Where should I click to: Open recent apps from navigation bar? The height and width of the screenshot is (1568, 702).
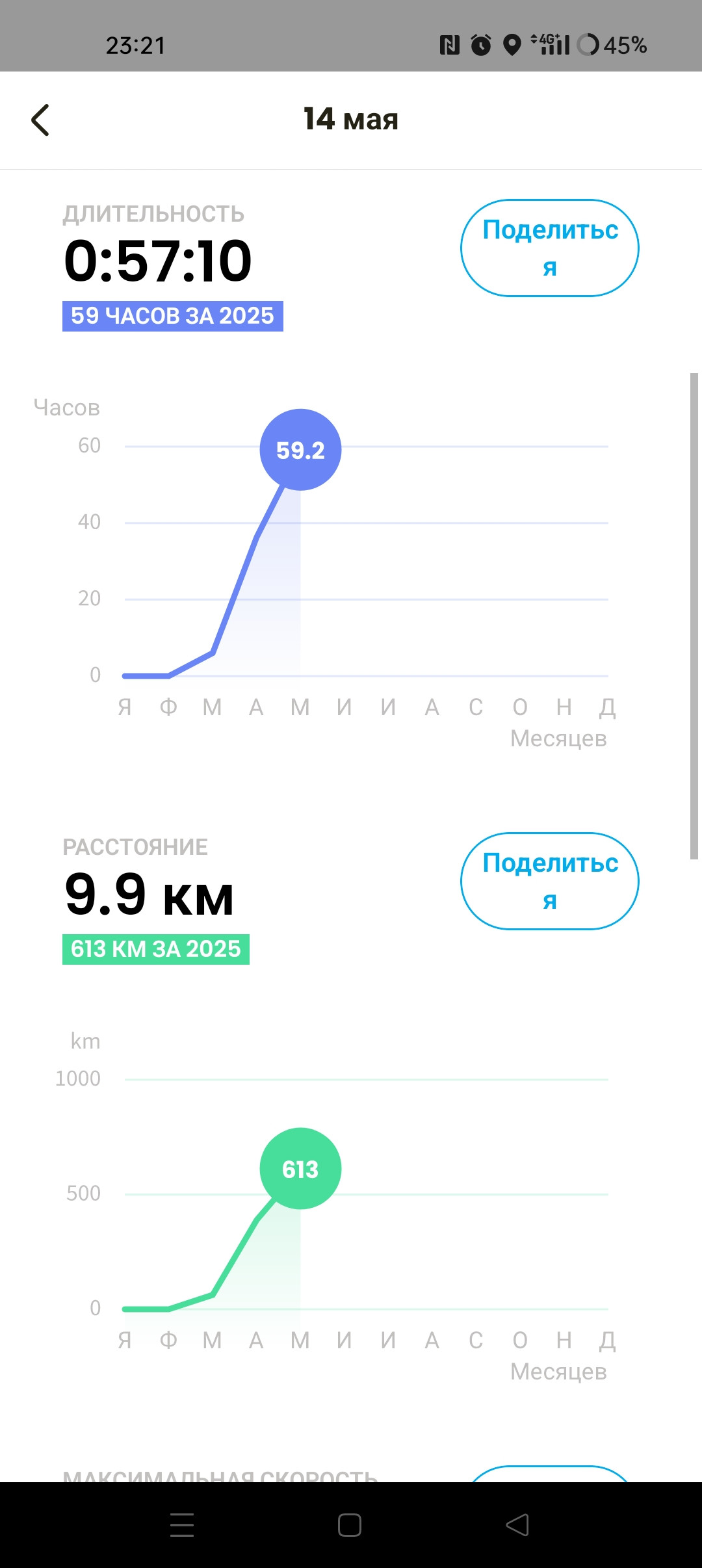point(182,1524)
